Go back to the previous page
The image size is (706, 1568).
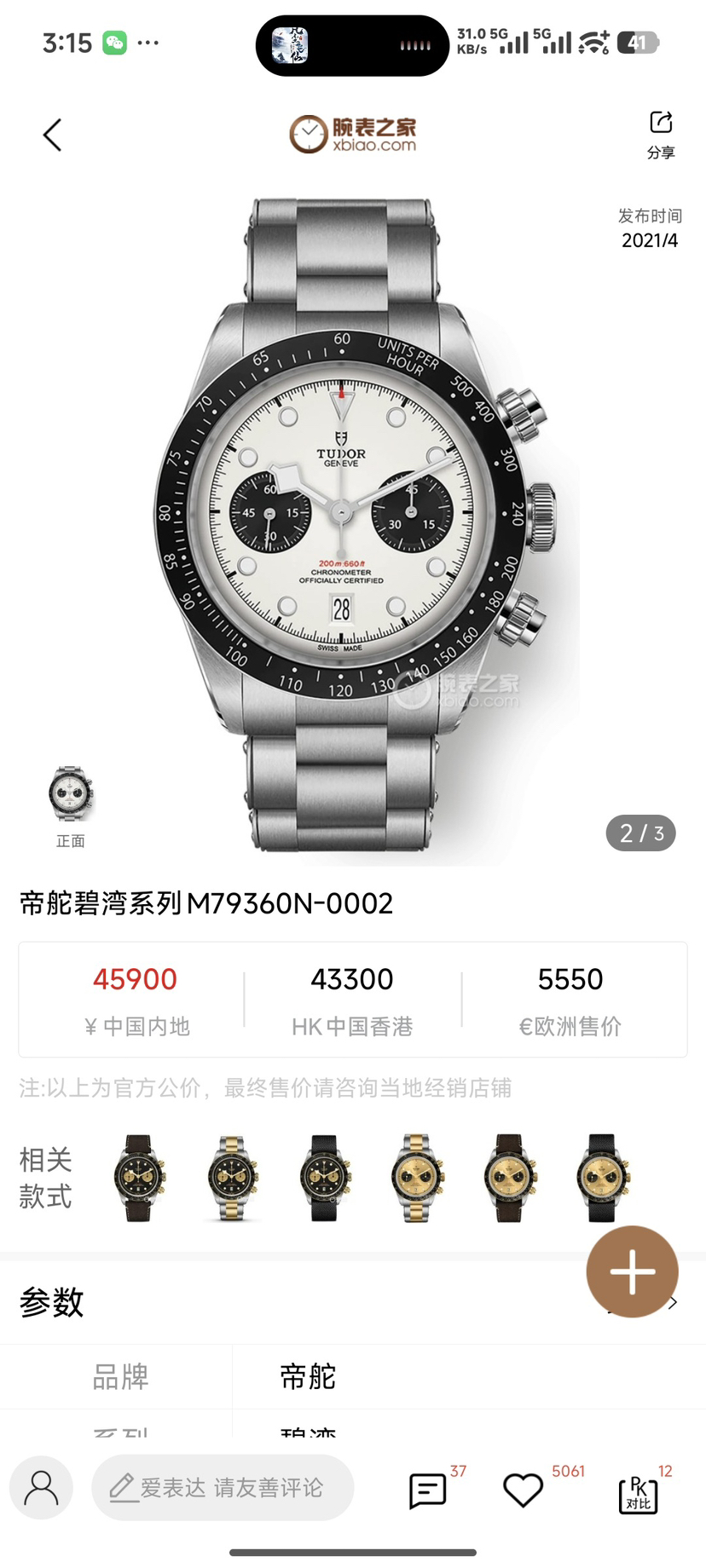pyautogui.click(x=53, y=135)
